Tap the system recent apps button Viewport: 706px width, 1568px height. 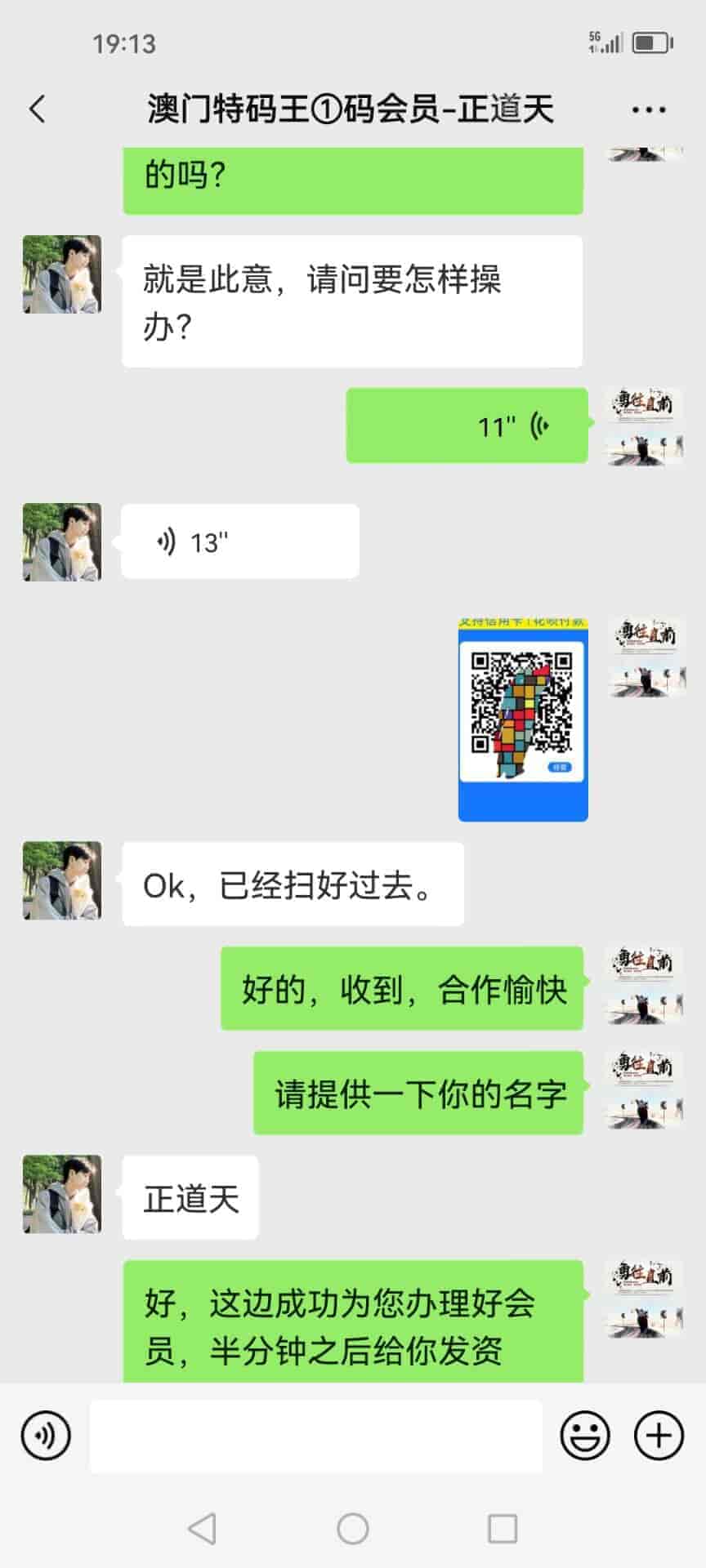point(502,1528)
